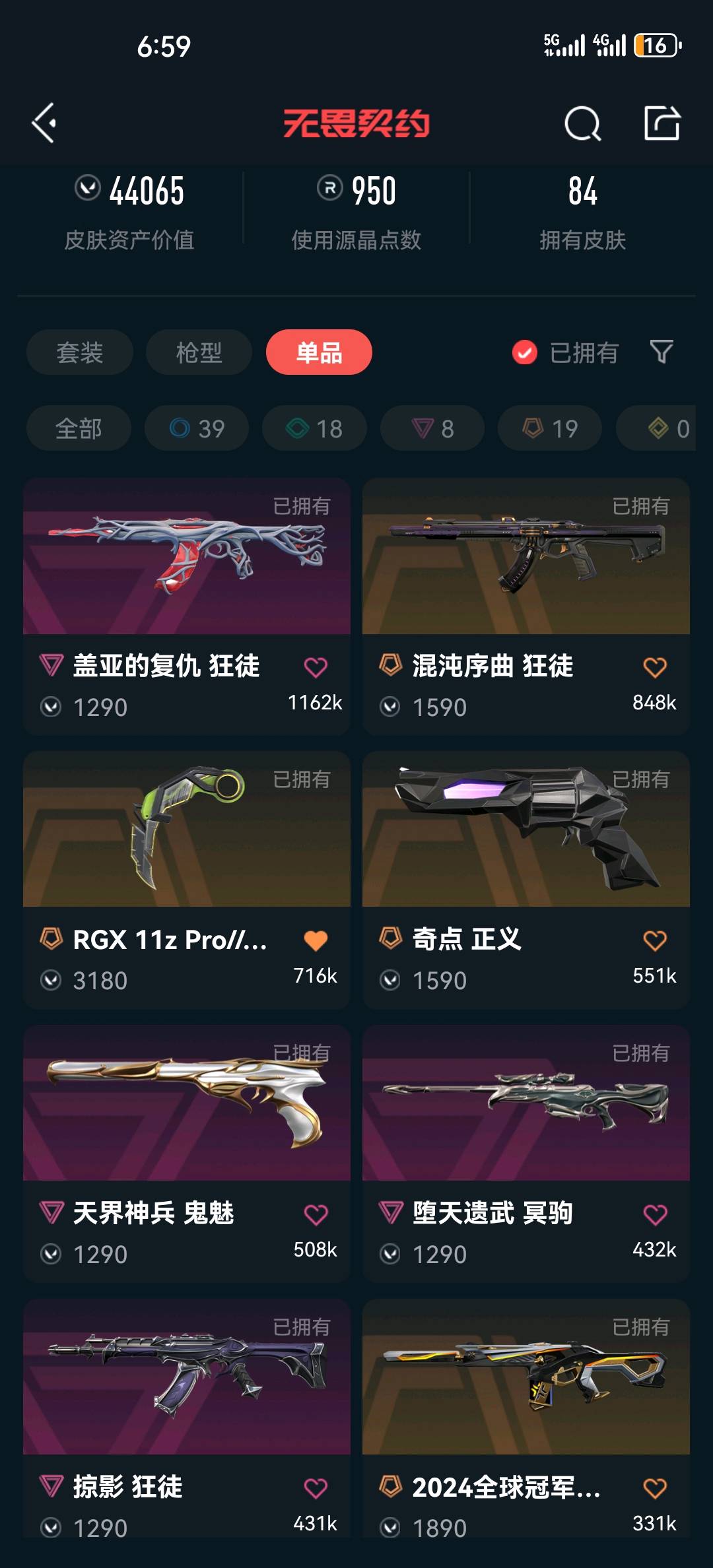Unlike the RGX 11z Pro skin heart
This screenshot has height=1568, width=713.
click(316, 940)
